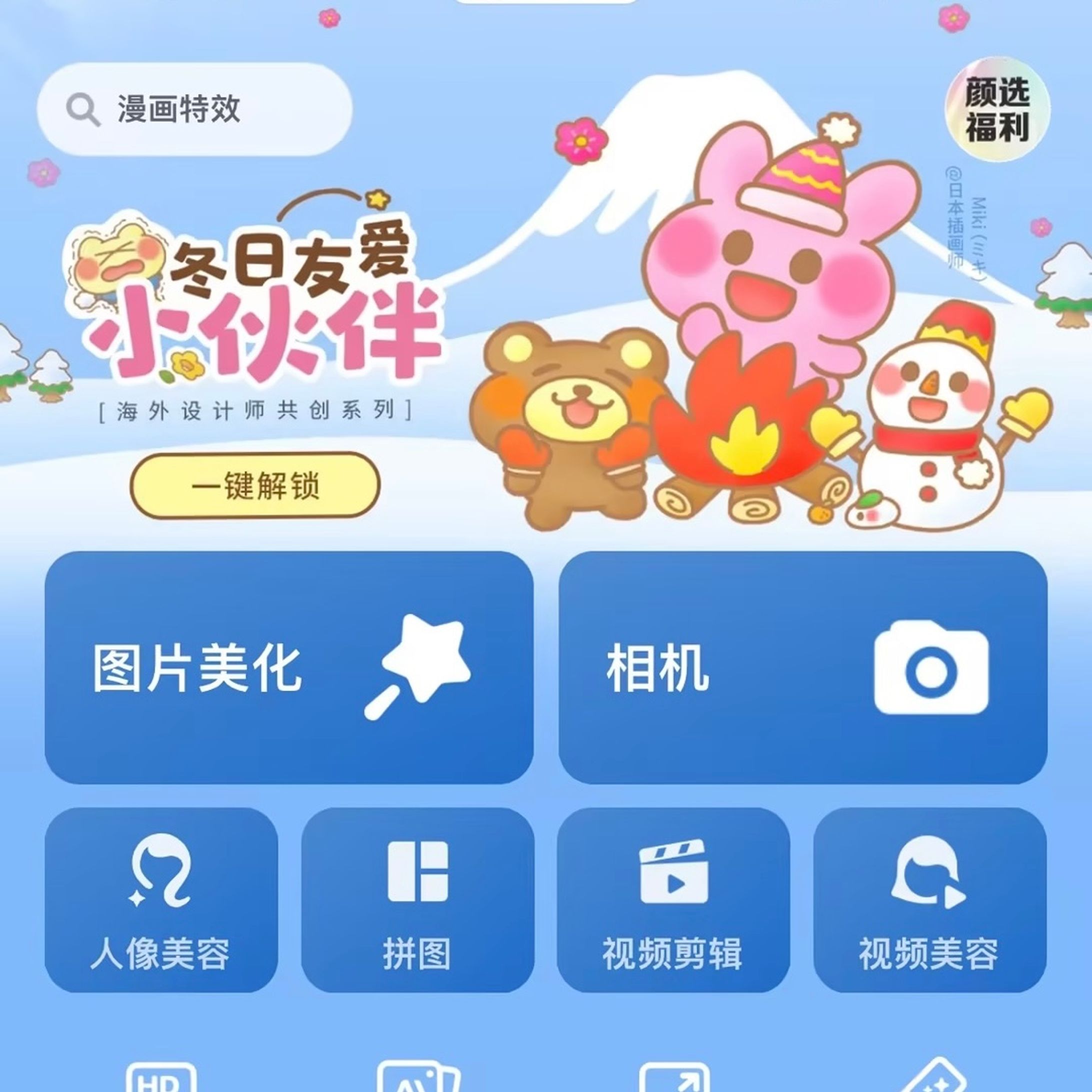This screenshot has height=1092, width=1092.
Task: Open 图片美化 photo editing
Action: click(x=289, y=667)
